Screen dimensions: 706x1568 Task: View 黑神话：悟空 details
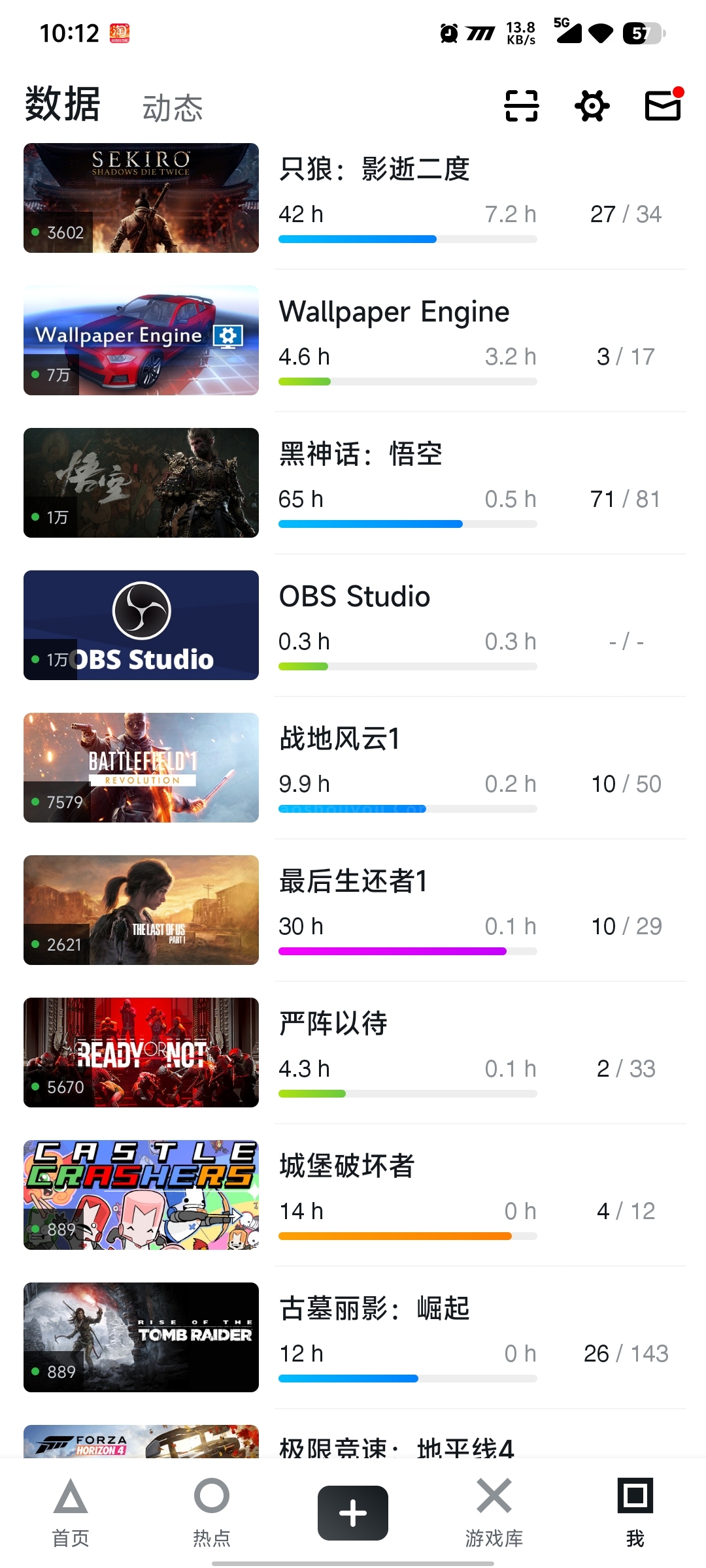coord(360,454)
